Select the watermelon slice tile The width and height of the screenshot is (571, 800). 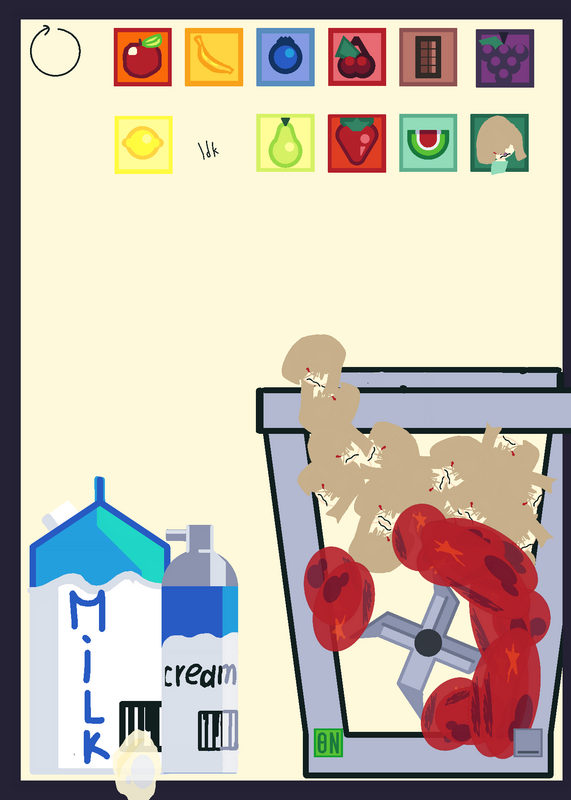pyautogui.click(x=428, y=143)
